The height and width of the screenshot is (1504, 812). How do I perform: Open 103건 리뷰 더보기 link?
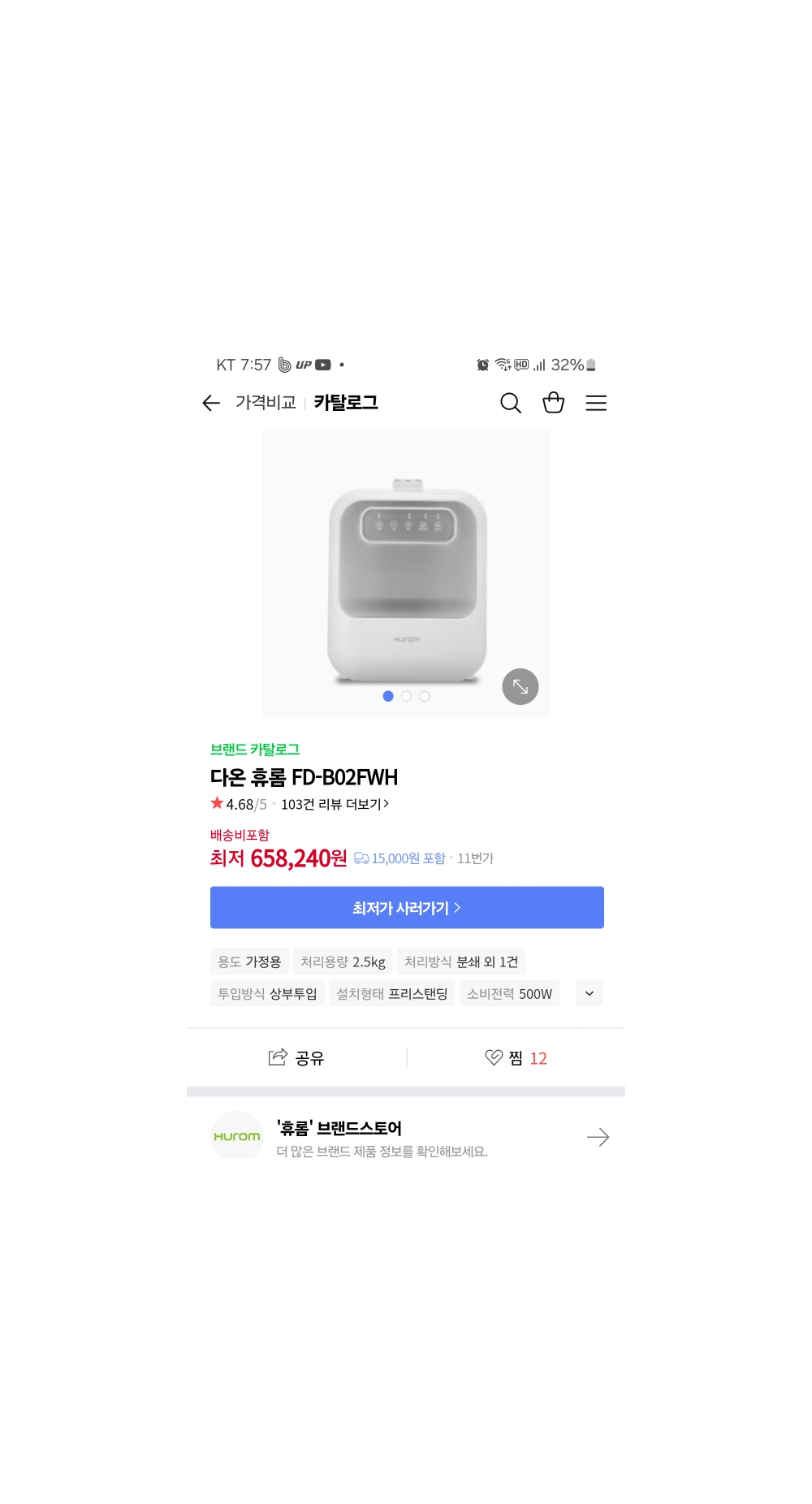pos(335,804)
